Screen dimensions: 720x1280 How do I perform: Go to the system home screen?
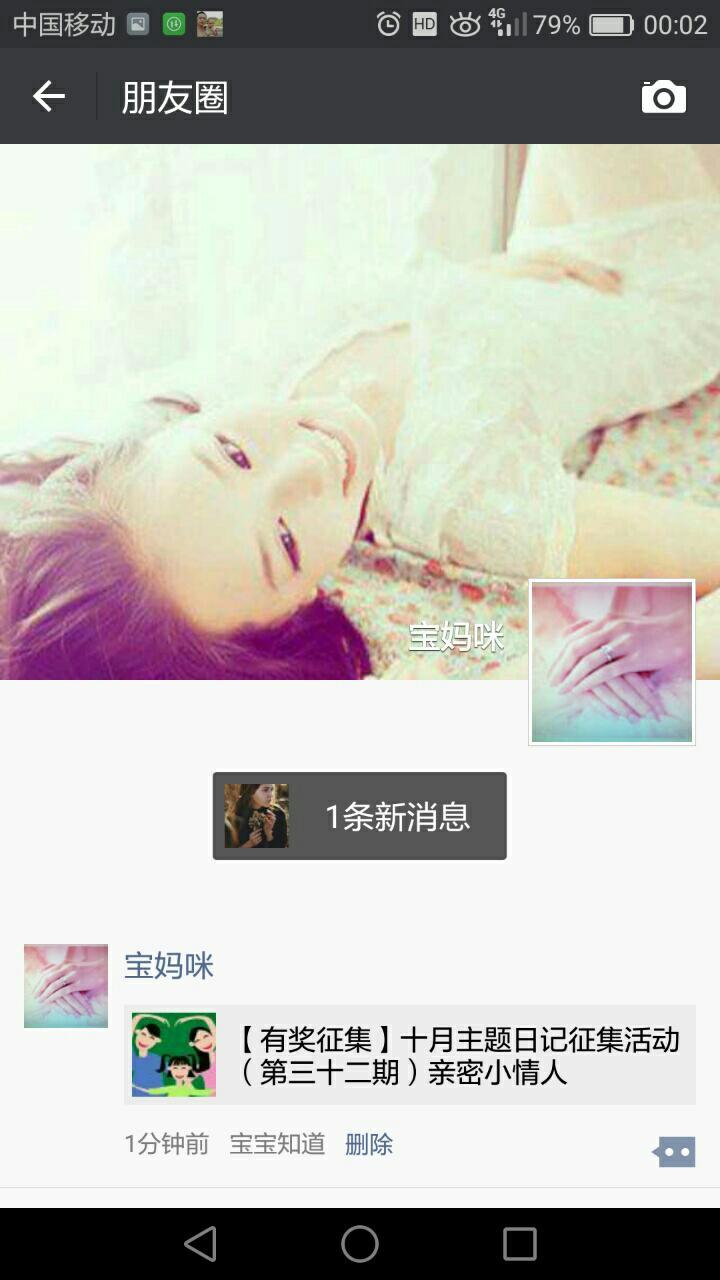pos(360,1244)
